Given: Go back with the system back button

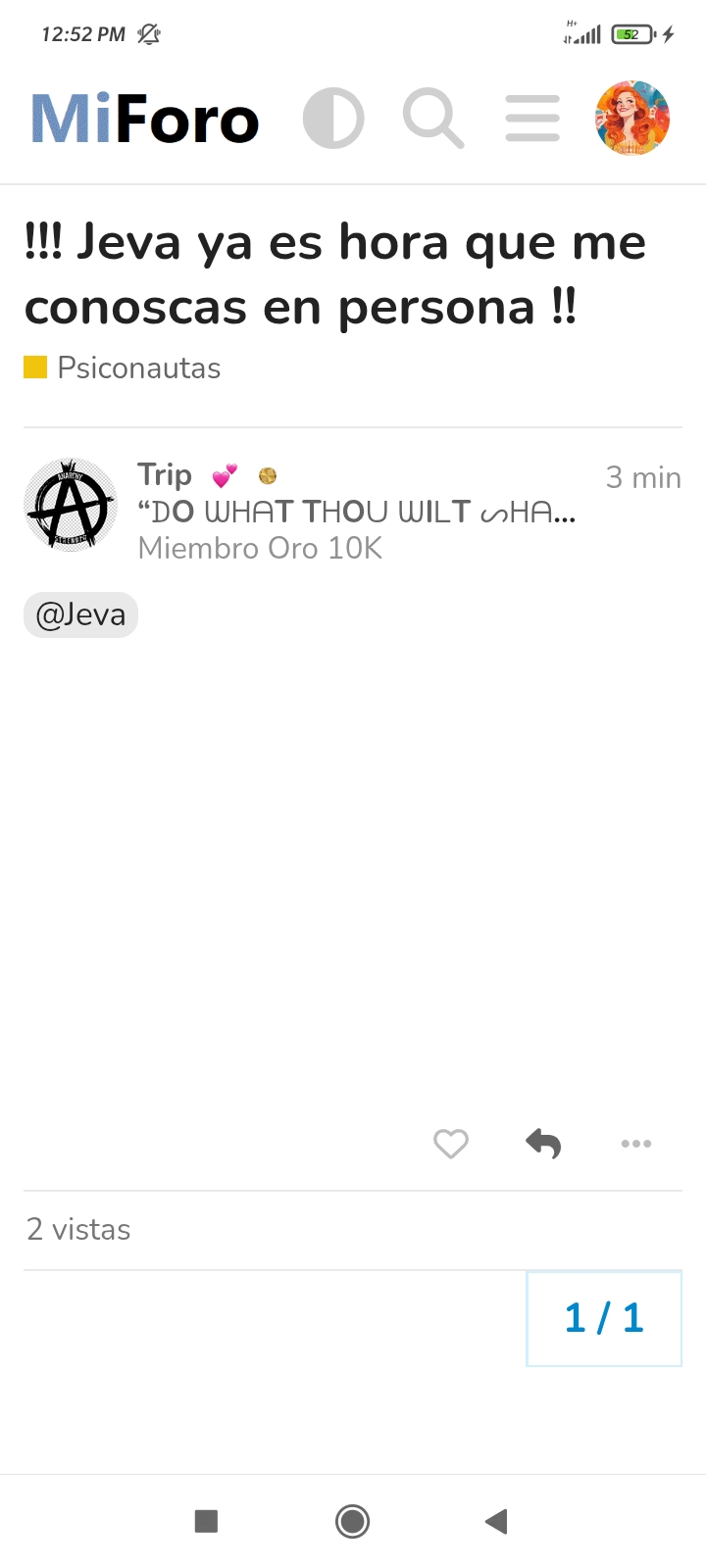Looking at the screenshot, I should 496,1521.
